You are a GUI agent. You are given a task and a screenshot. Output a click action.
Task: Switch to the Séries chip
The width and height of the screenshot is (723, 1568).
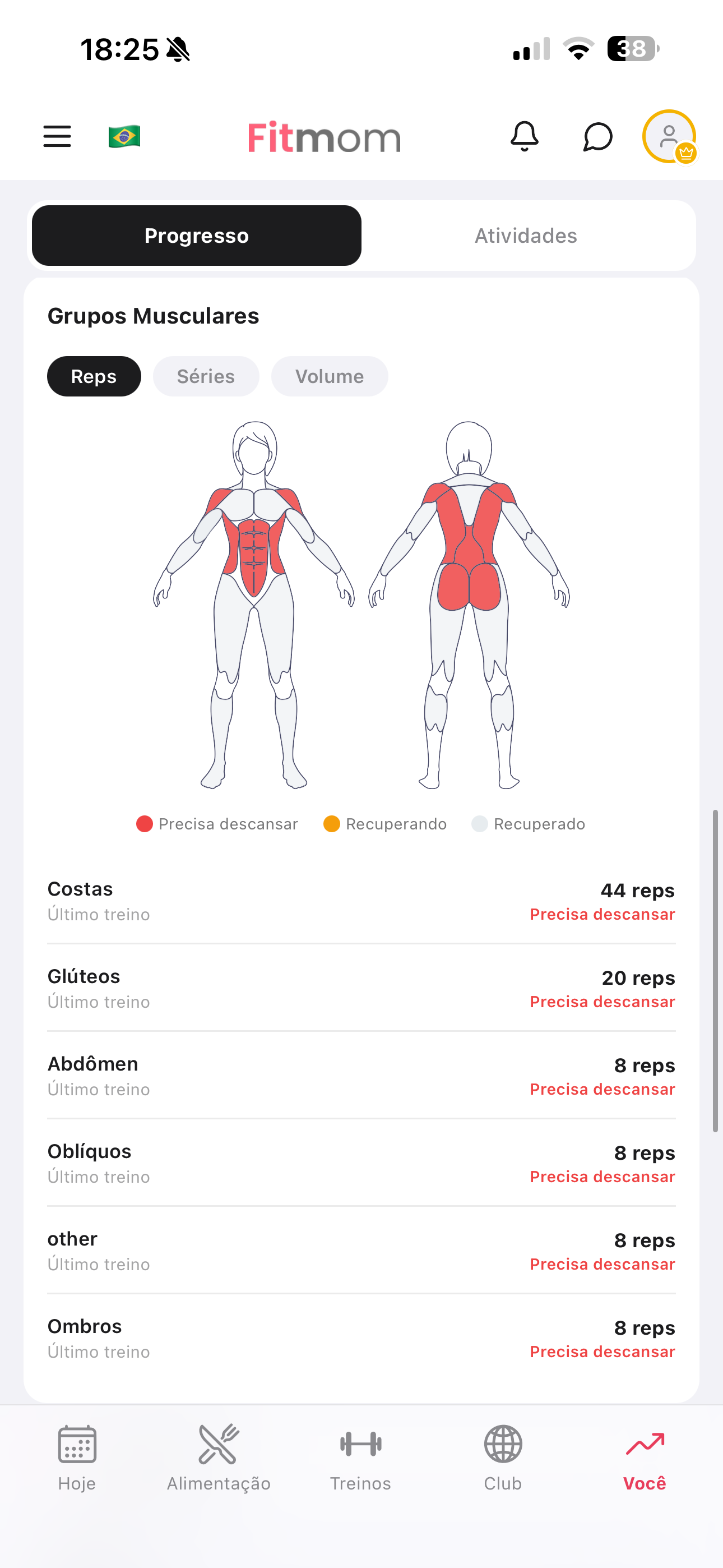click(x=206, y=376)
